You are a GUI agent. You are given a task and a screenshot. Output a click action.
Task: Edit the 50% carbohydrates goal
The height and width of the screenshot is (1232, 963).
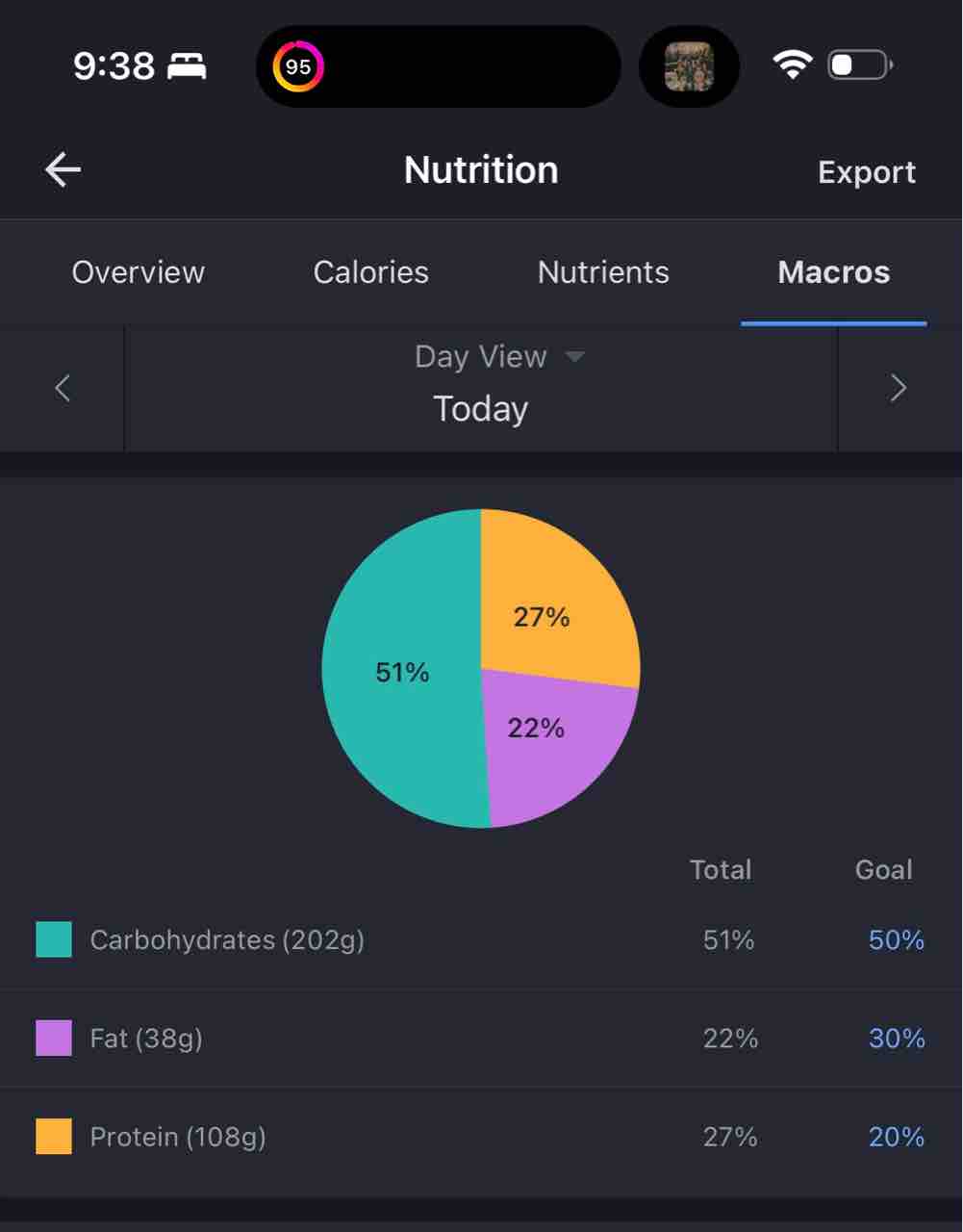(896, 939)
